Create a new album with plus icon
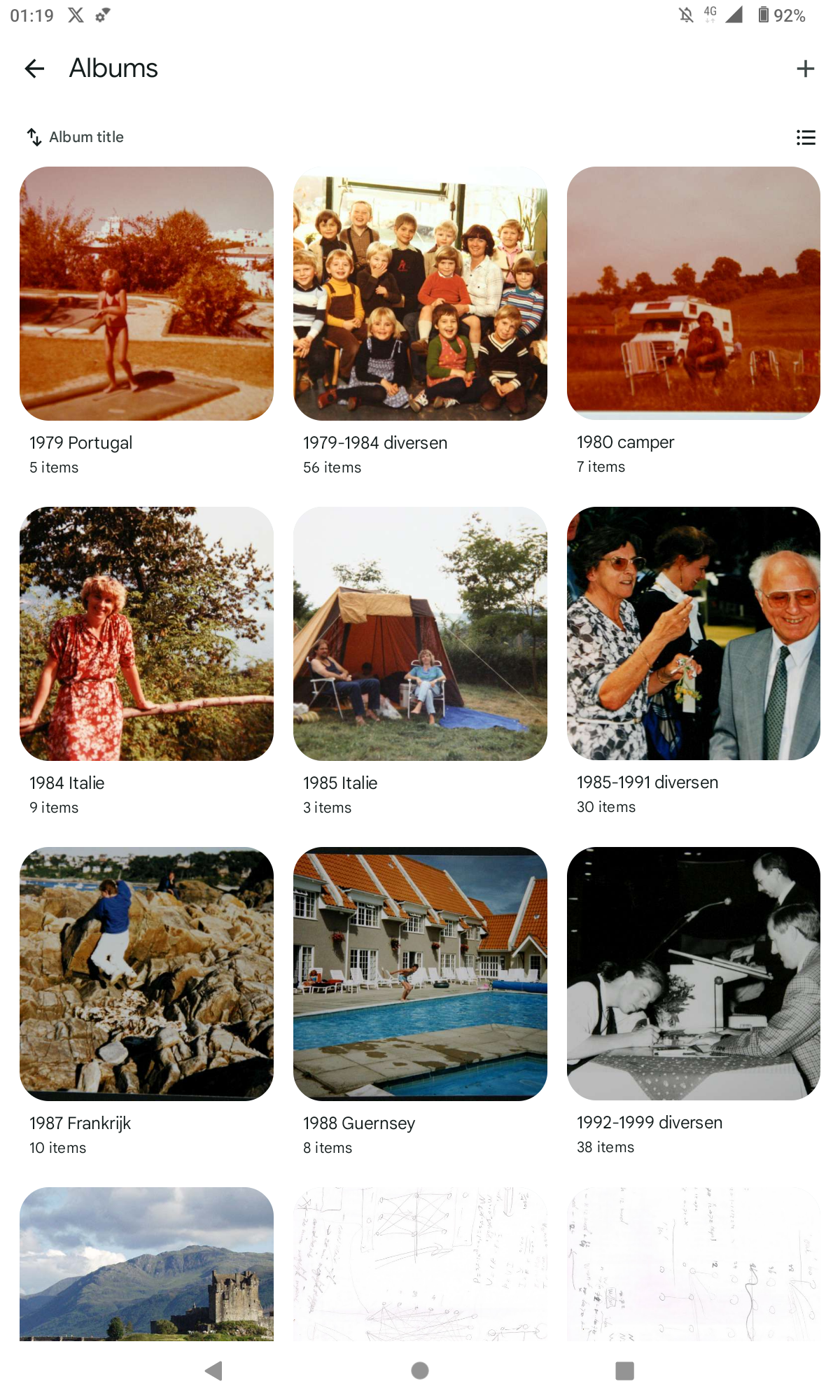Screen dimensions: 840x1400 (x=806, y=69)
